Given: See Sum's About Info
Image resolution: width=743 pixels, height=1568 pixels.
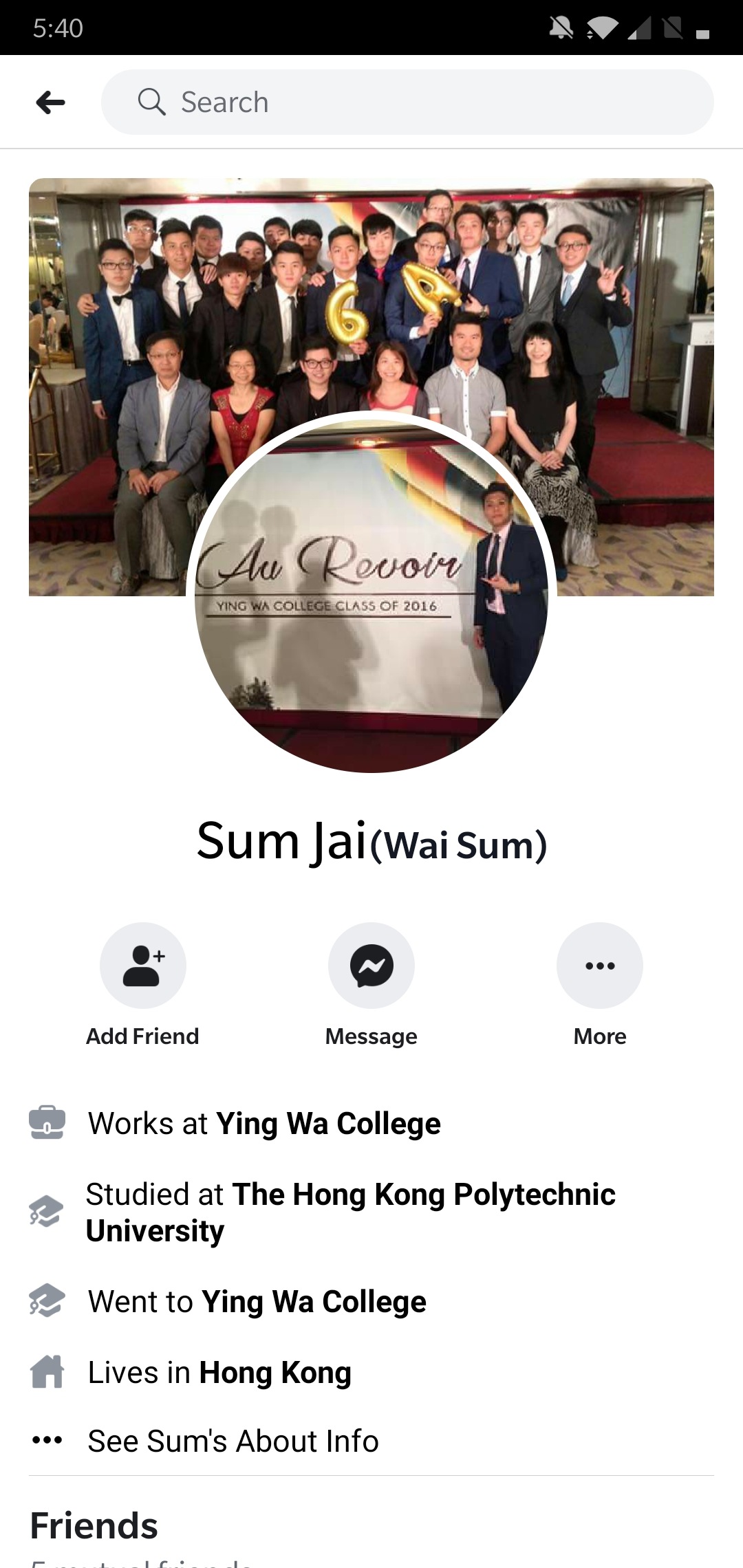Looking at the screenshot, I should (x=233, y=1441).
